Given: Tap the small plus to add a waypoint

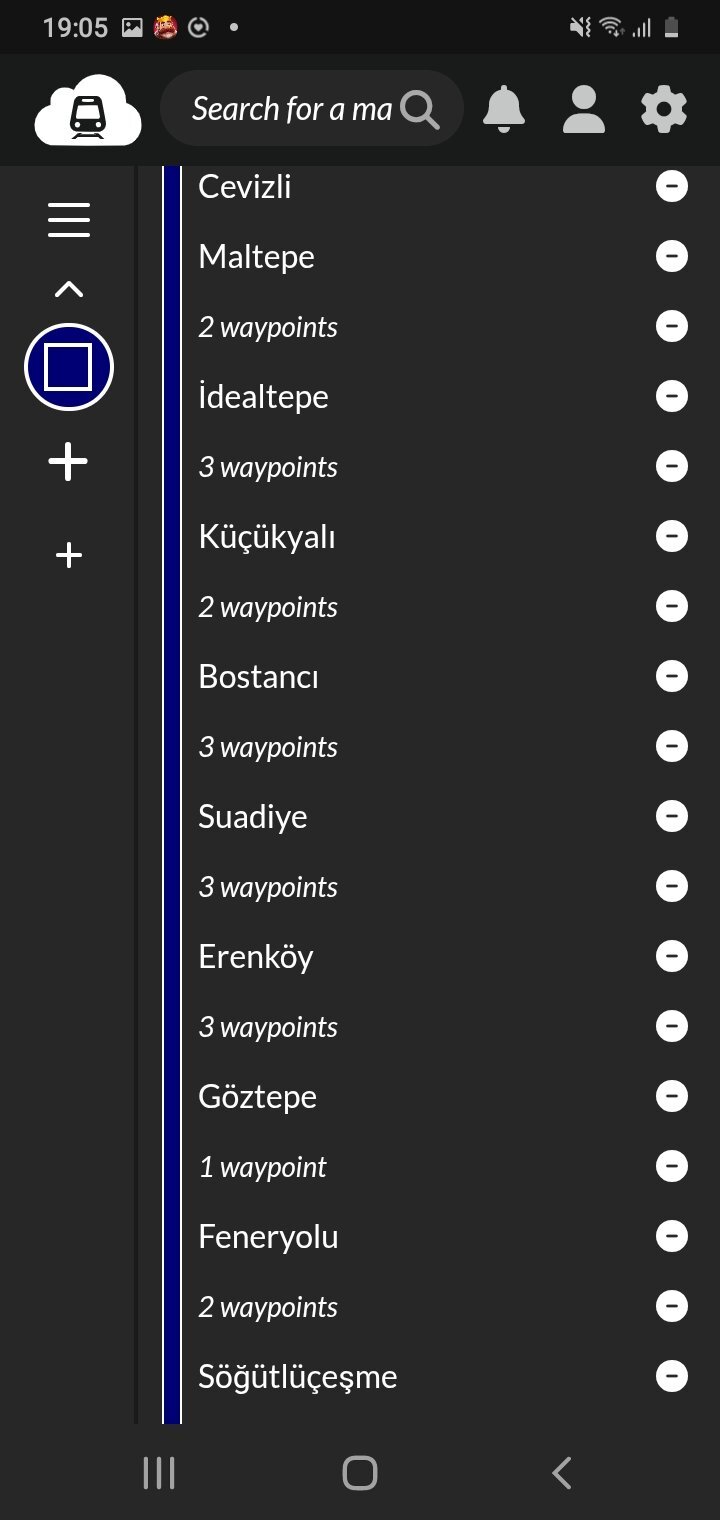Looking at the screenshot, I should (68, 553).
